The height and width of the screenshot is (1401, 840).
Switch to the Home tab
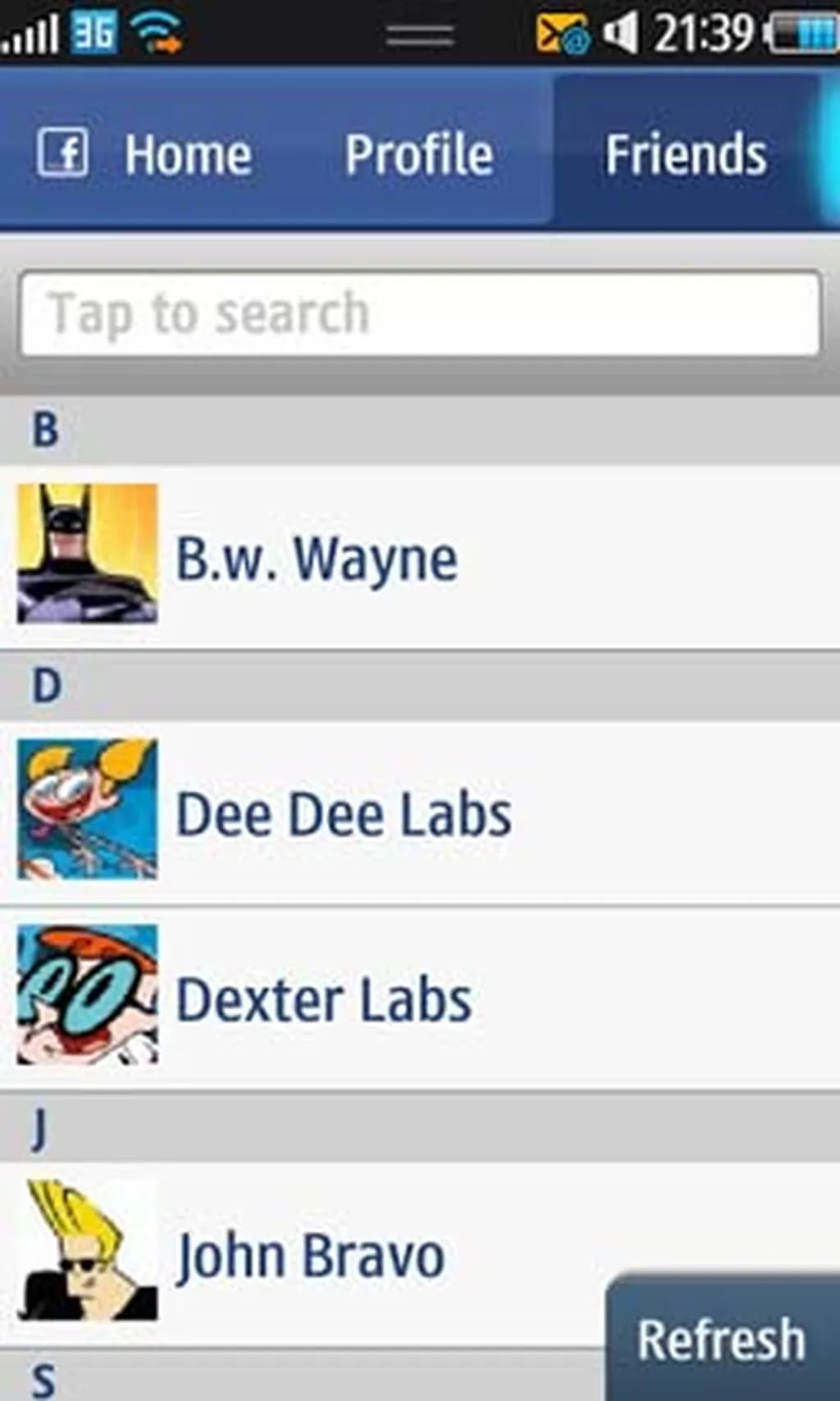click(187, 154)
